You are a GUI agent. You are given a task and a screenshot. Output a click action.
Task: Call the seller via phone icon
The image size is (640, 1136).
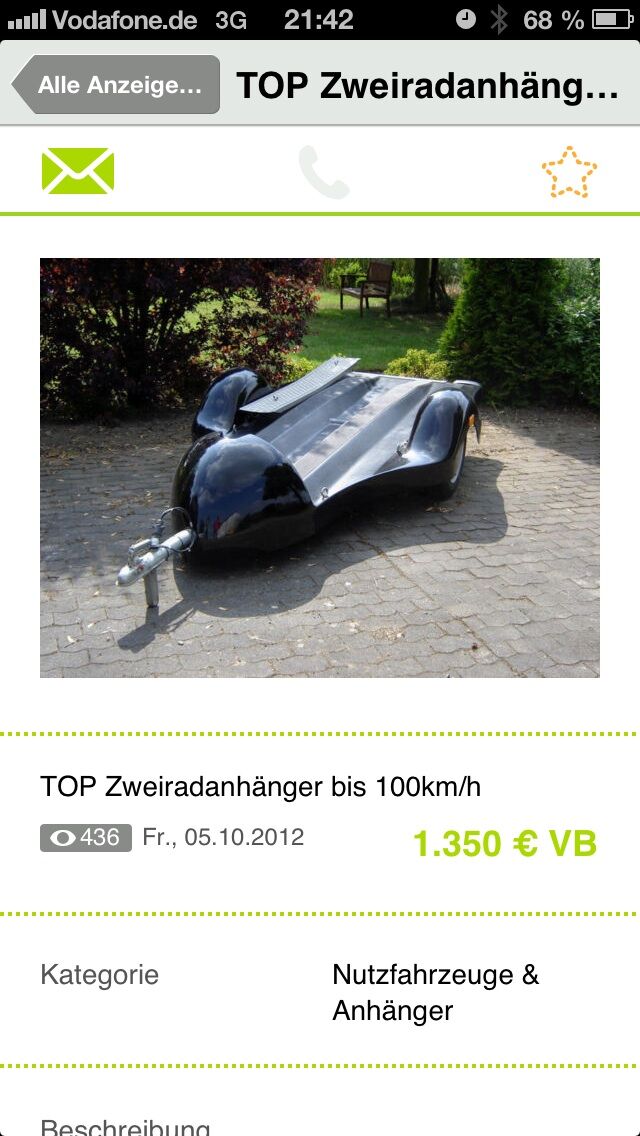(324, 173)
